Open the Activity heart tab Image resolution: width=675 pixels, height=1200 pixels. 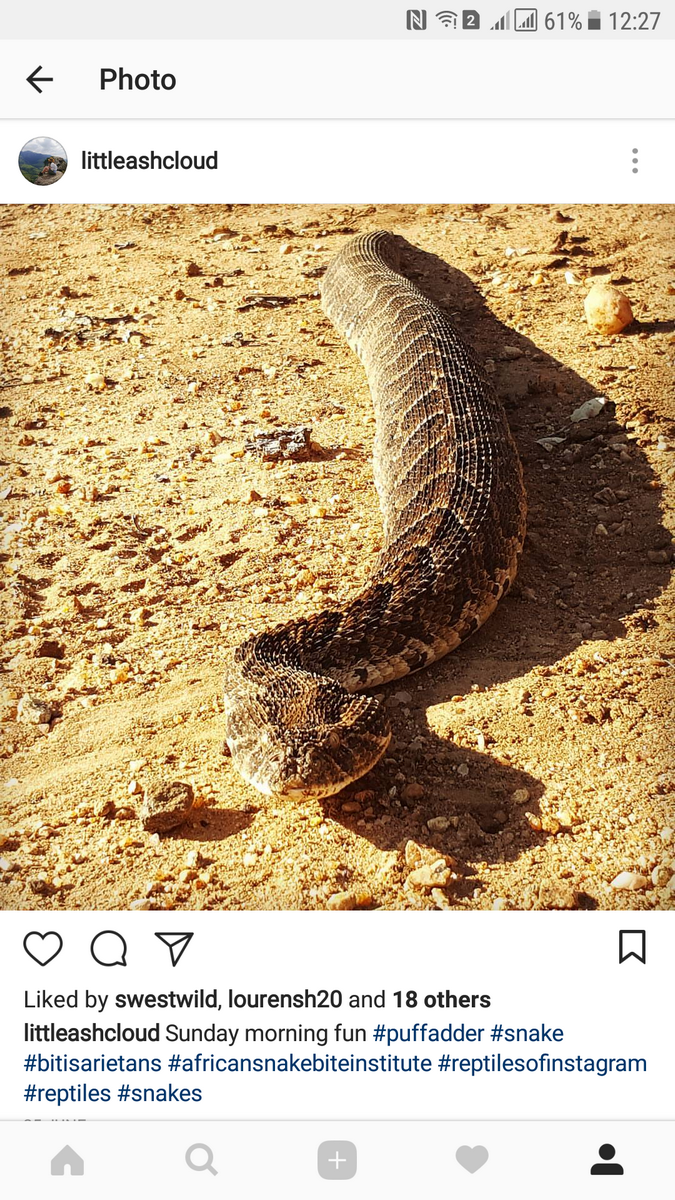pyautogui.click(x=472, y=1160)
